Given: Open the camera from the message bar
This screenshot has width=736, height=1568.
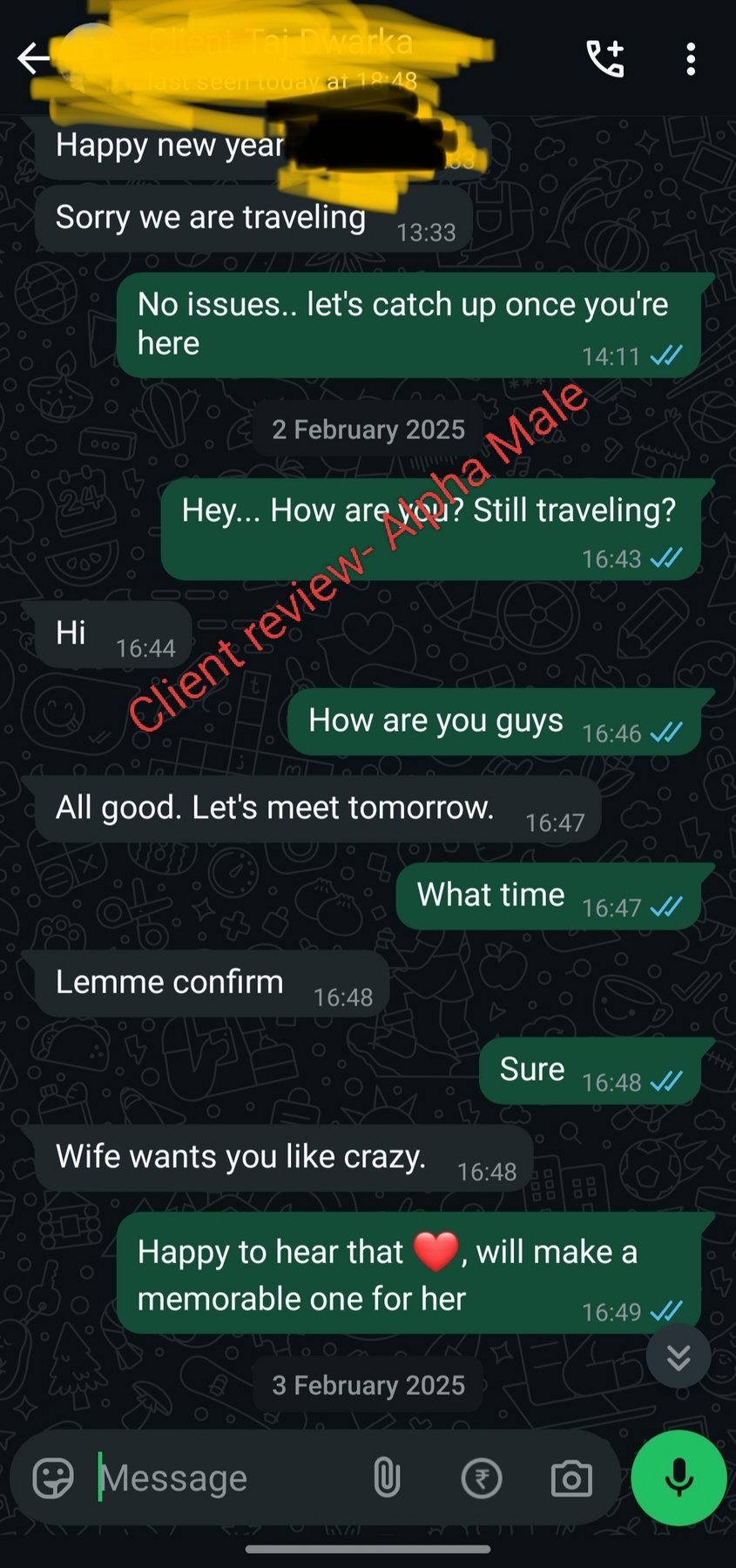Looking at the screenshot, I should [x=571, y=1478].
